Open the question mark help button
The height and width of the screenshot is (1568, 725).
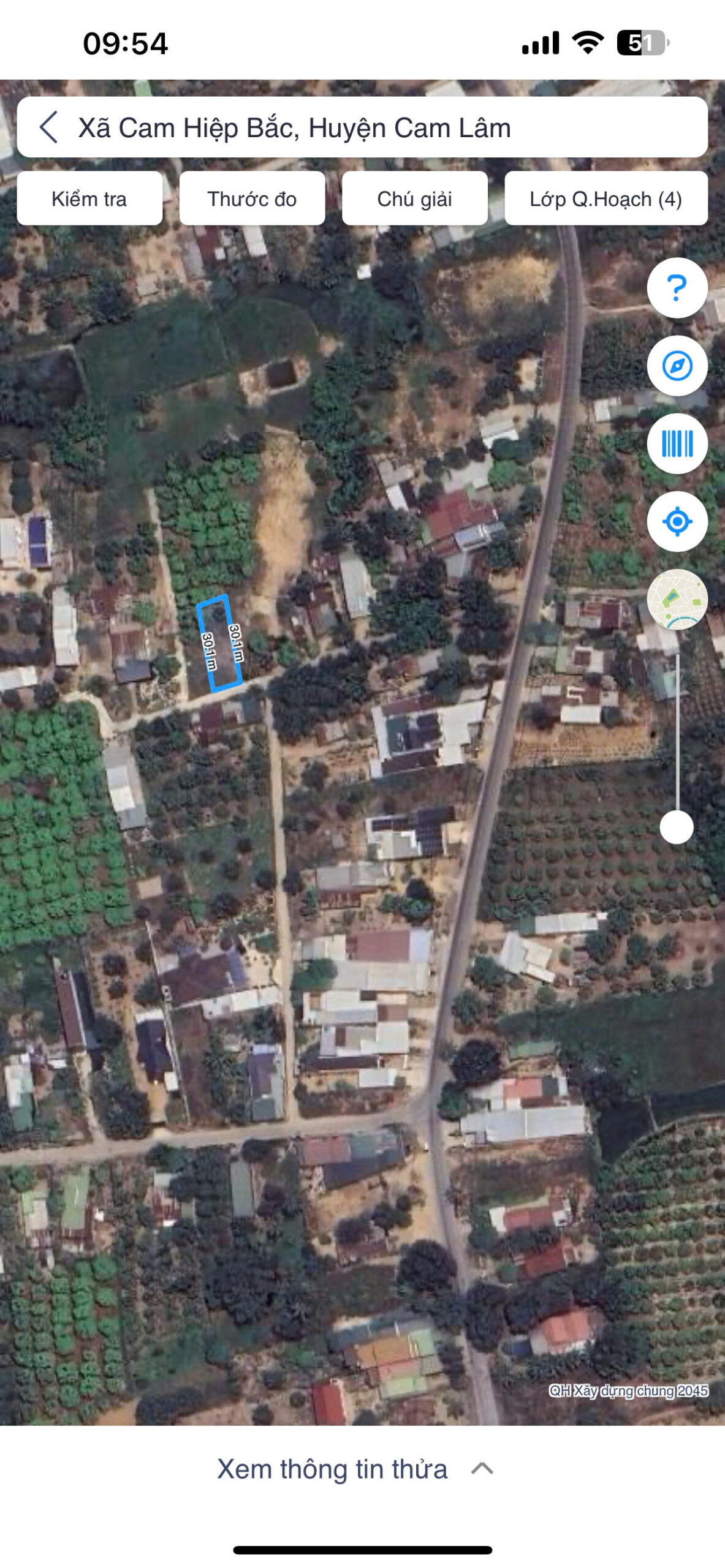(677, 288)
